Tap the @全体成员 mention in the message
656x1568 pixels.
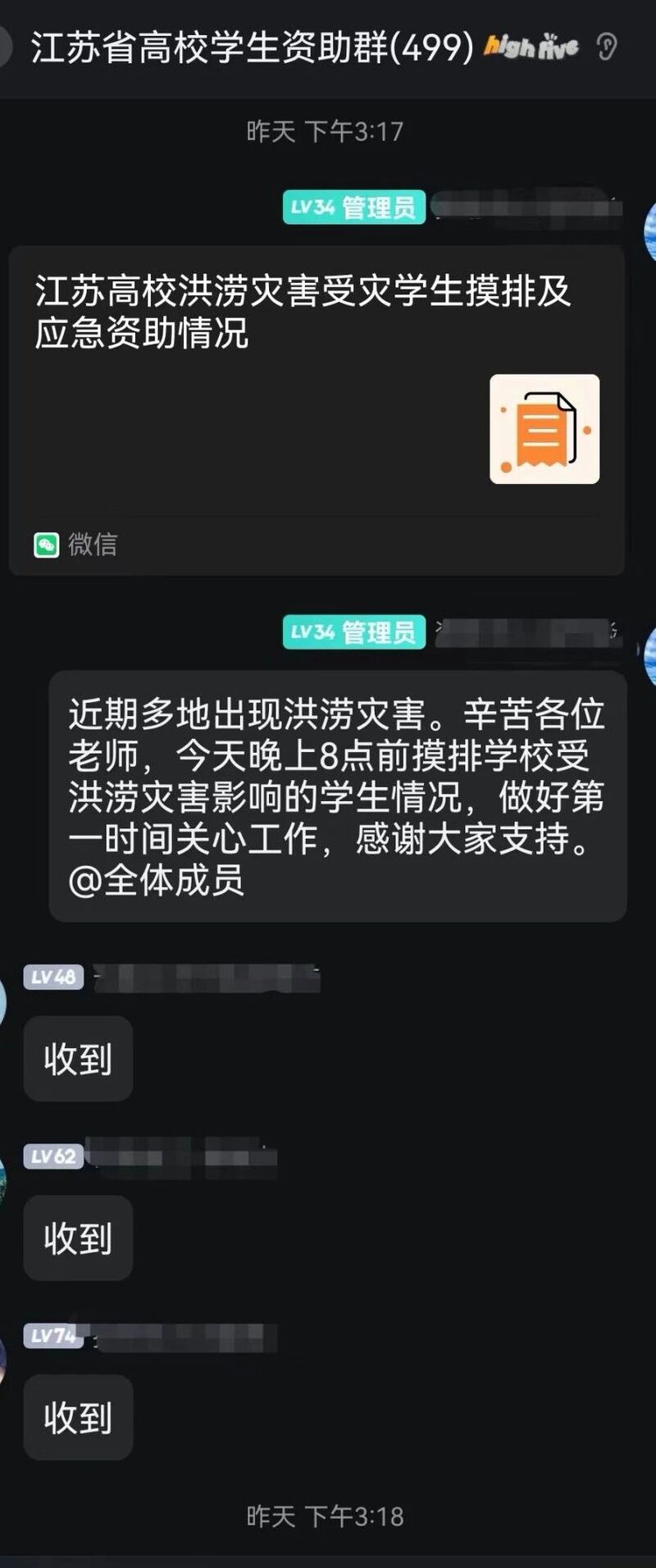pos(156,882)
